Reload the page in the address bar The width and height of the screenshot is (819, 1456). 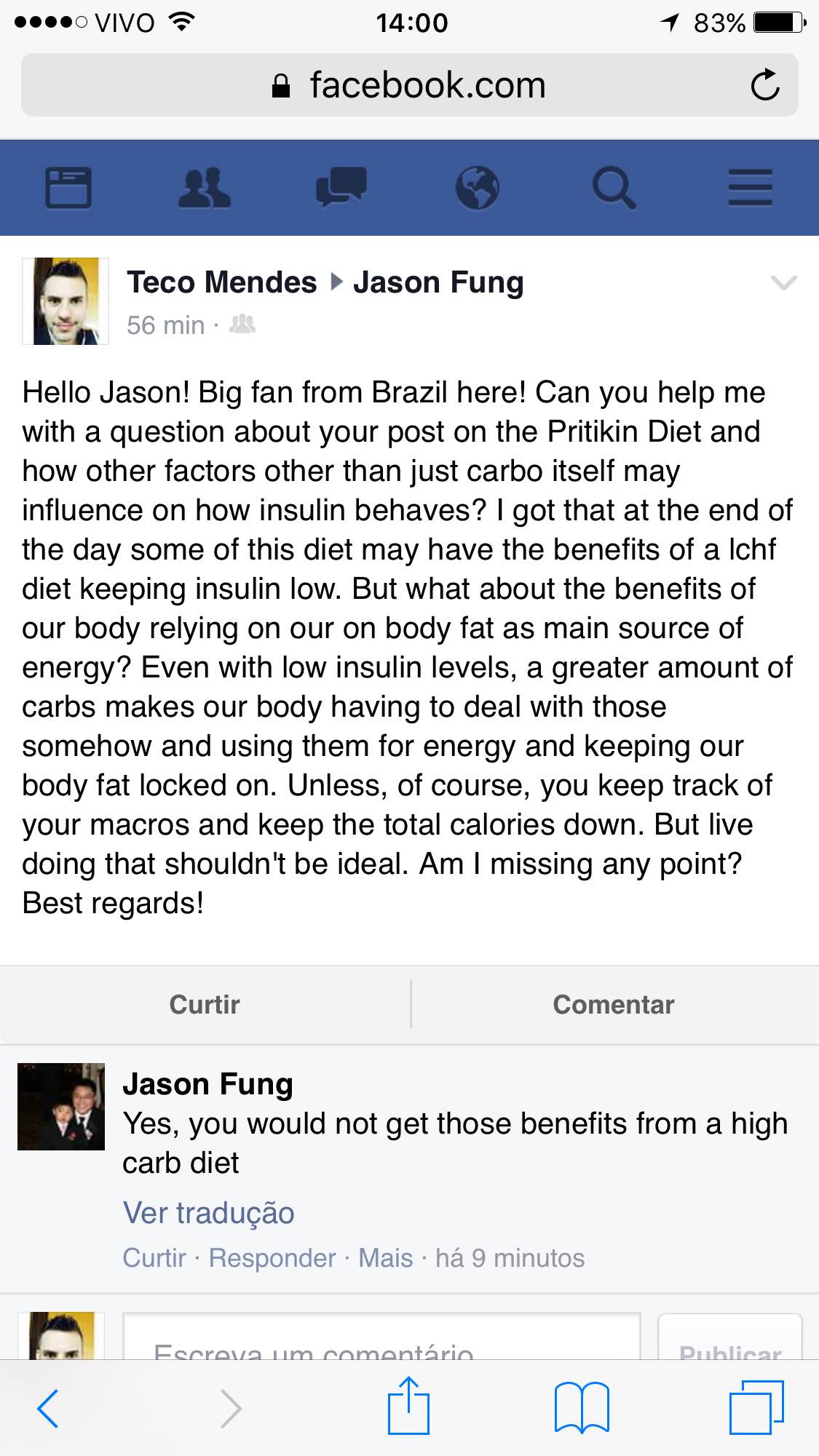coord(764,85)
